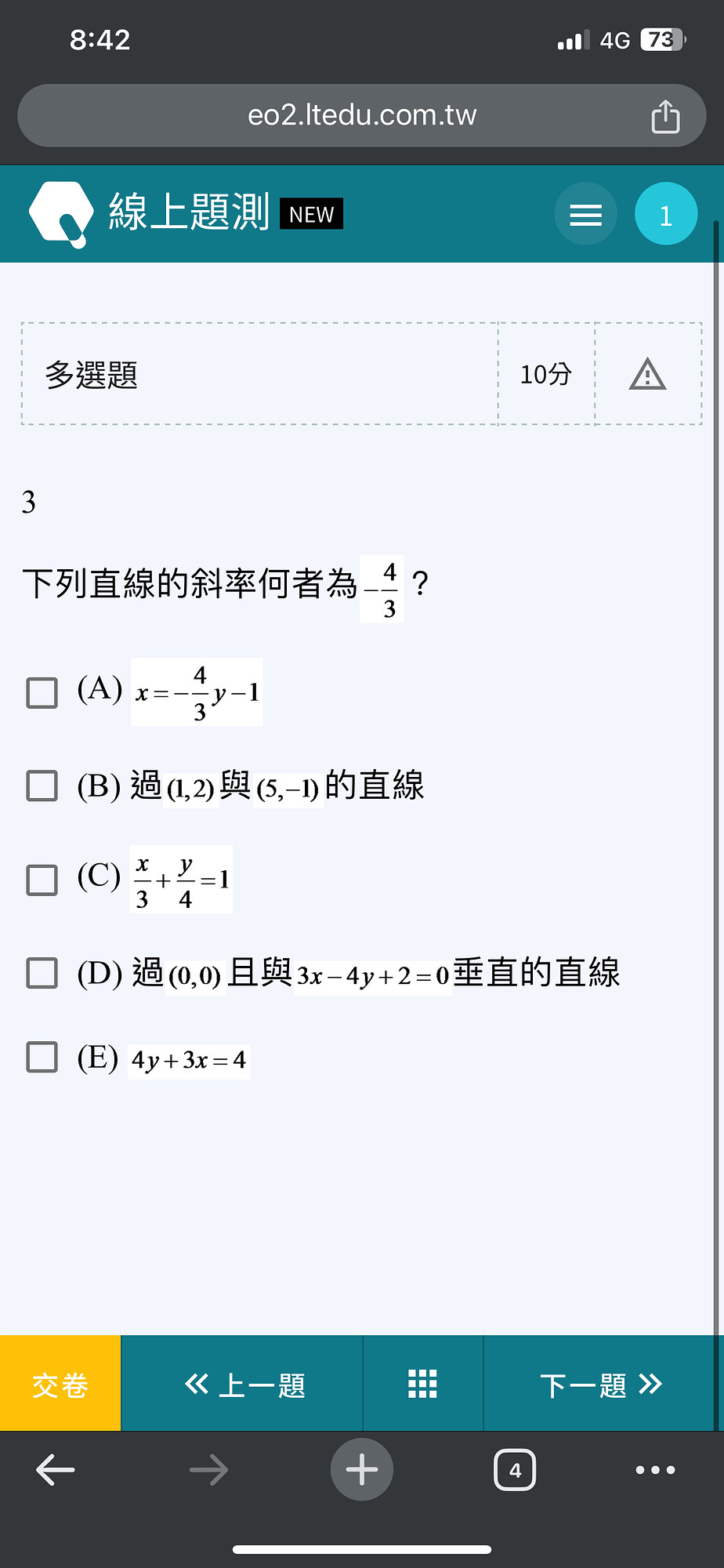Share the page from address bar
This screenshot has height=1568, width=724.
pyautogui.click(x=665, y=116)
